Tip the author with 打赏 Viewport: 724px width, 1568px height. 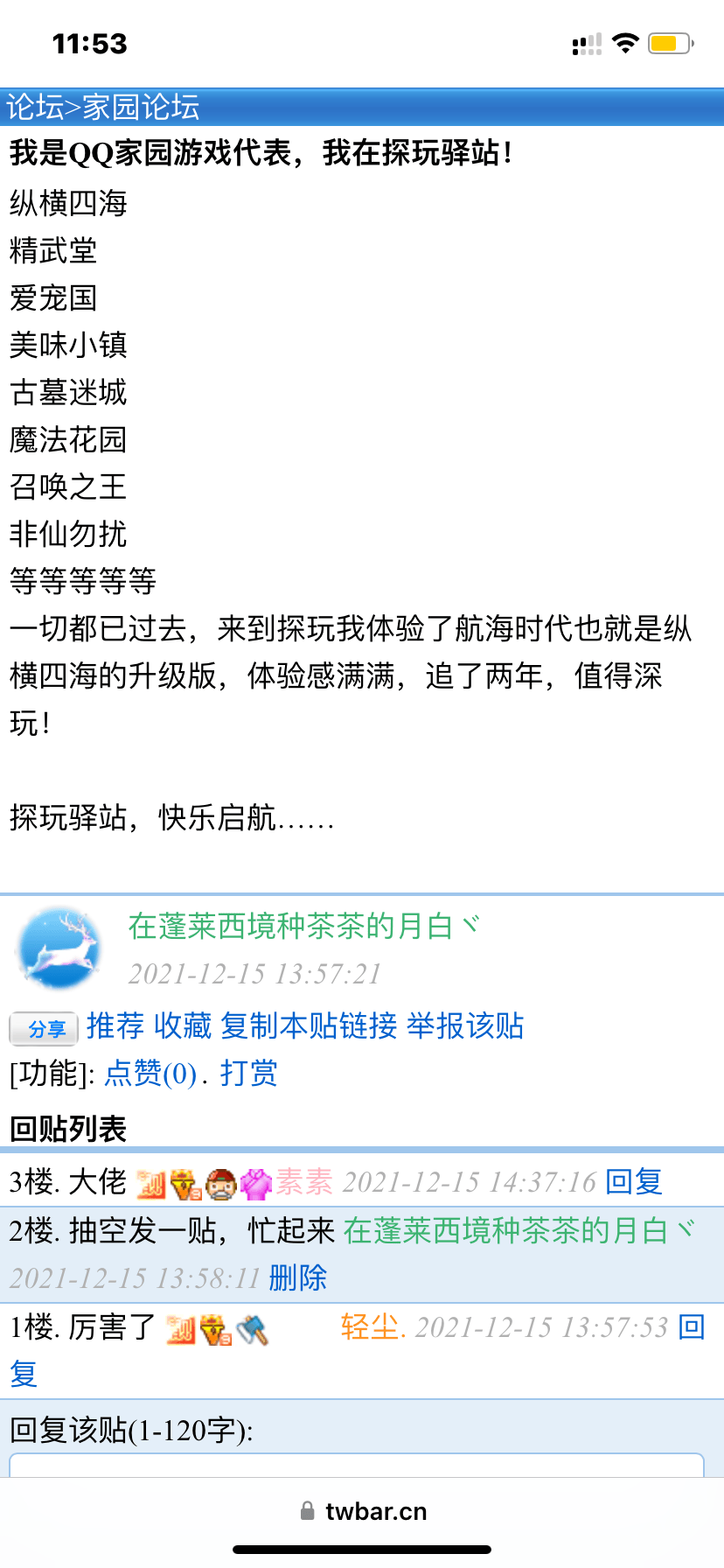pos(248,1074)
